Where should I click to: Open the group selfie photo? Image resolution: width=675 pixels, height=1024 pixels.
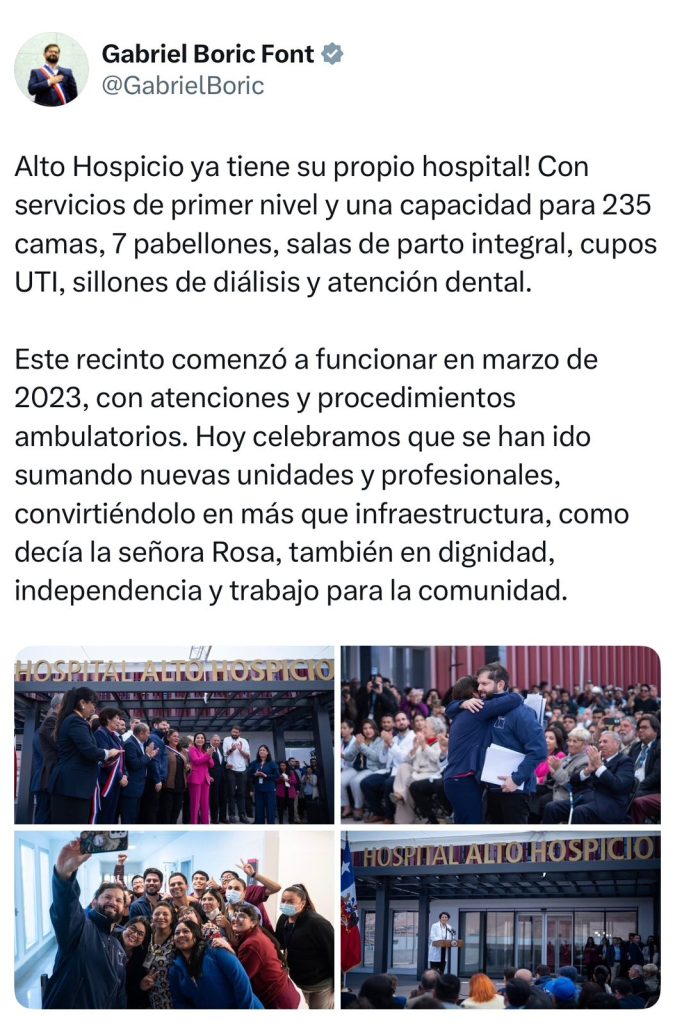(x=174, y=919)
